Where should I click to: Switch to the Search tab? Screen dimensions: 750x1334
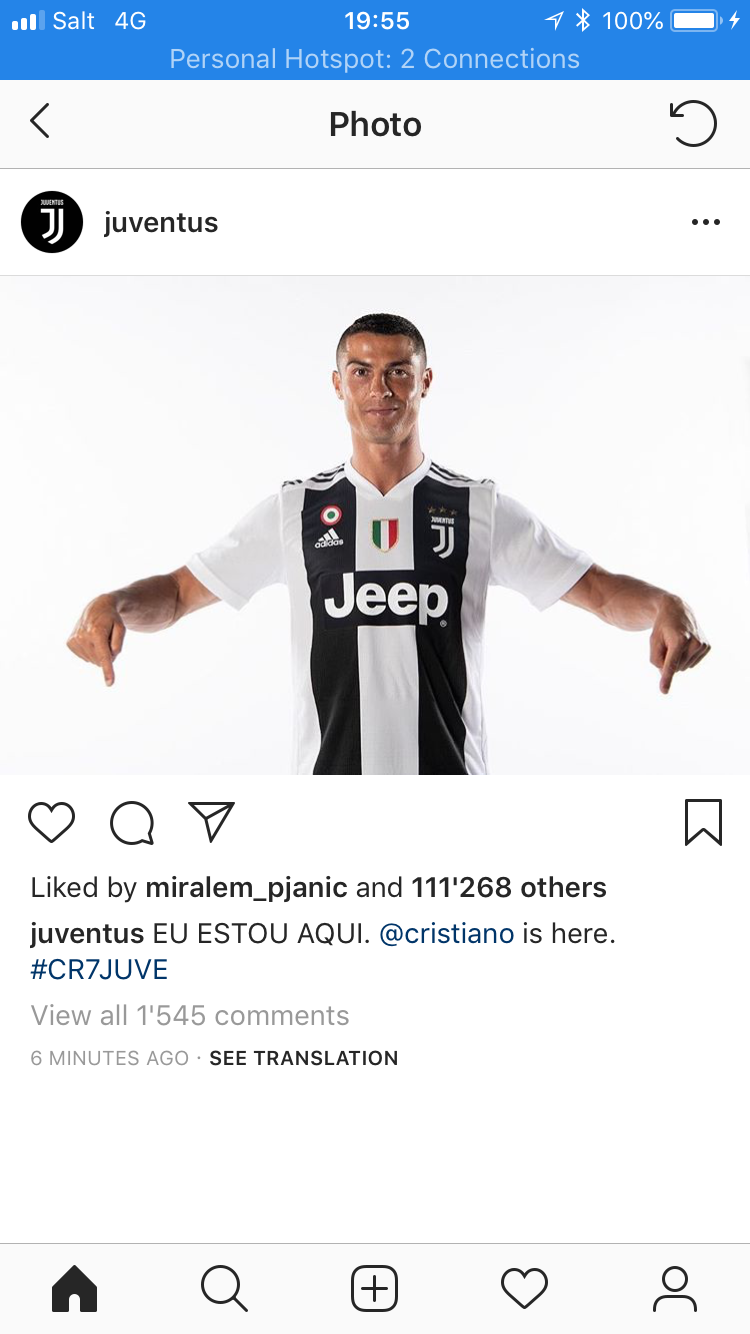click(x=224, y=1289)
